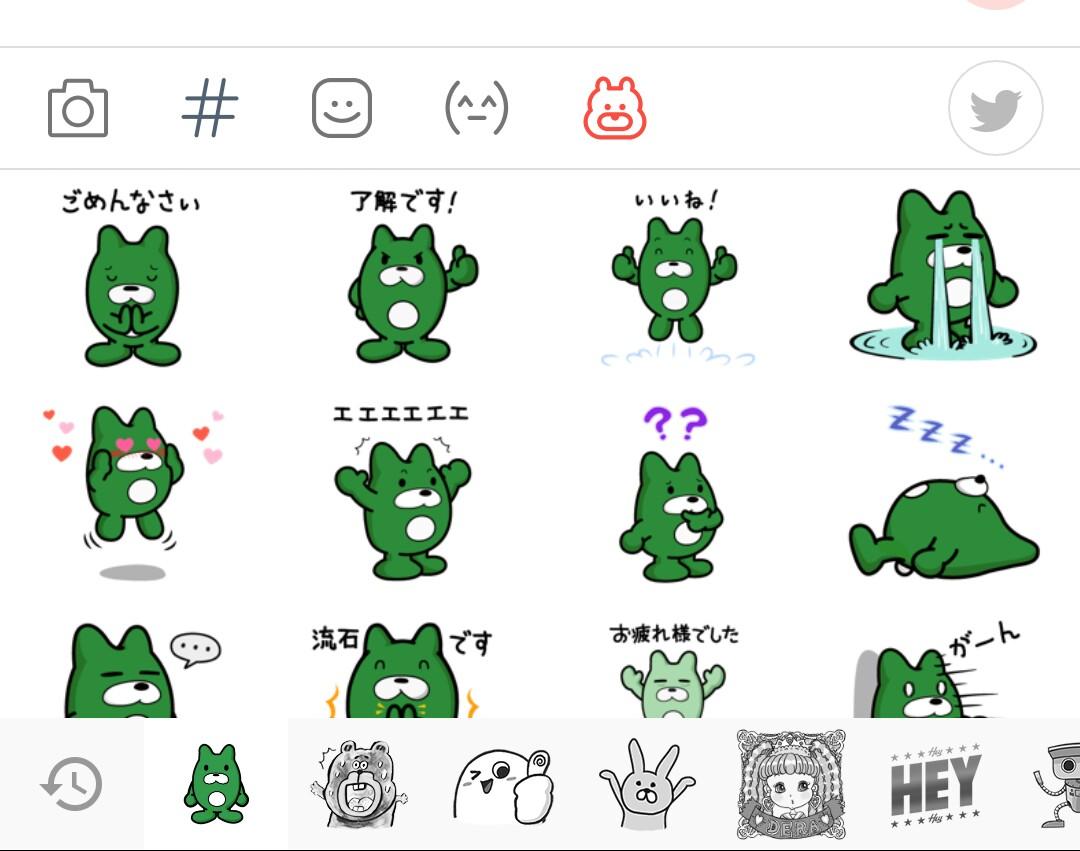1080x851 pixels.
Task: Toggle the Twitter bird share button
Action: (x=995, y=108)
